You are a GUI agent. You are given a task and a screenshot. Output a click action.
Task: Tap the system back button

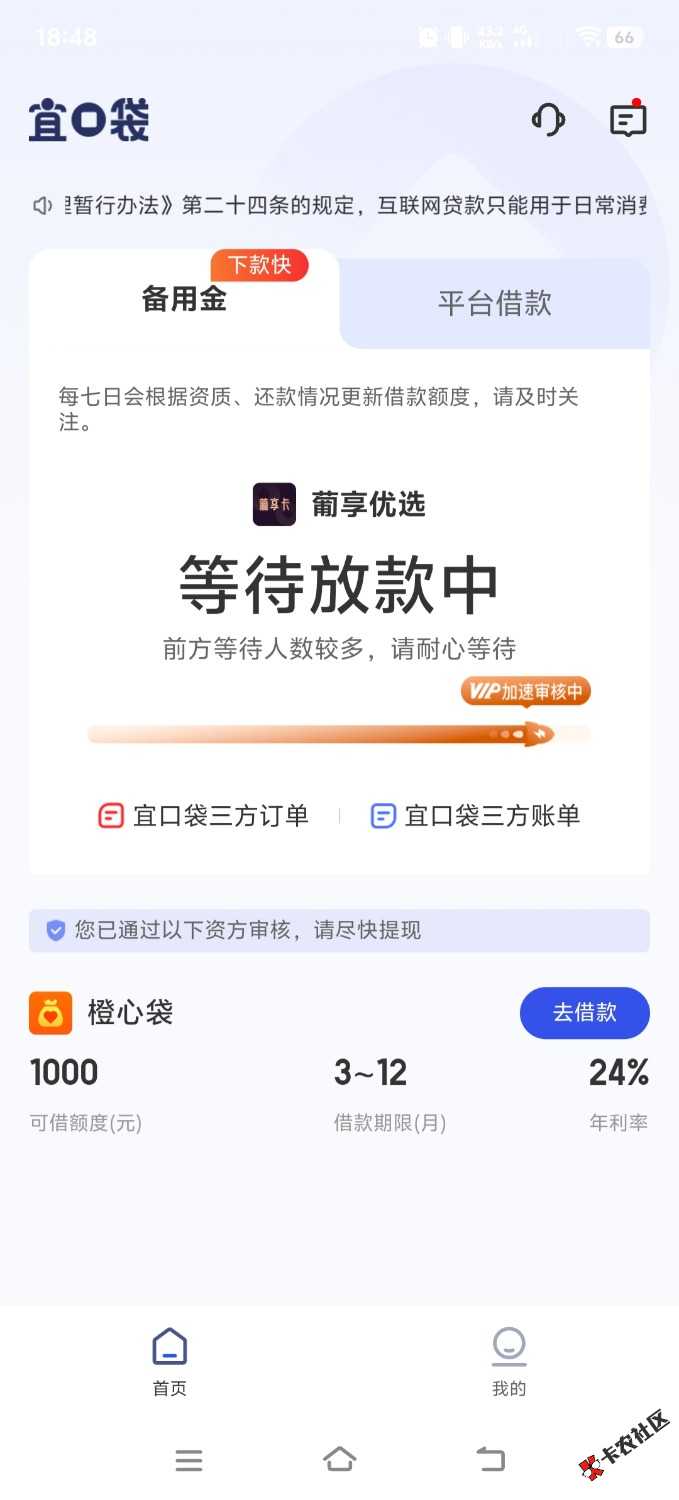[490, 1460]
